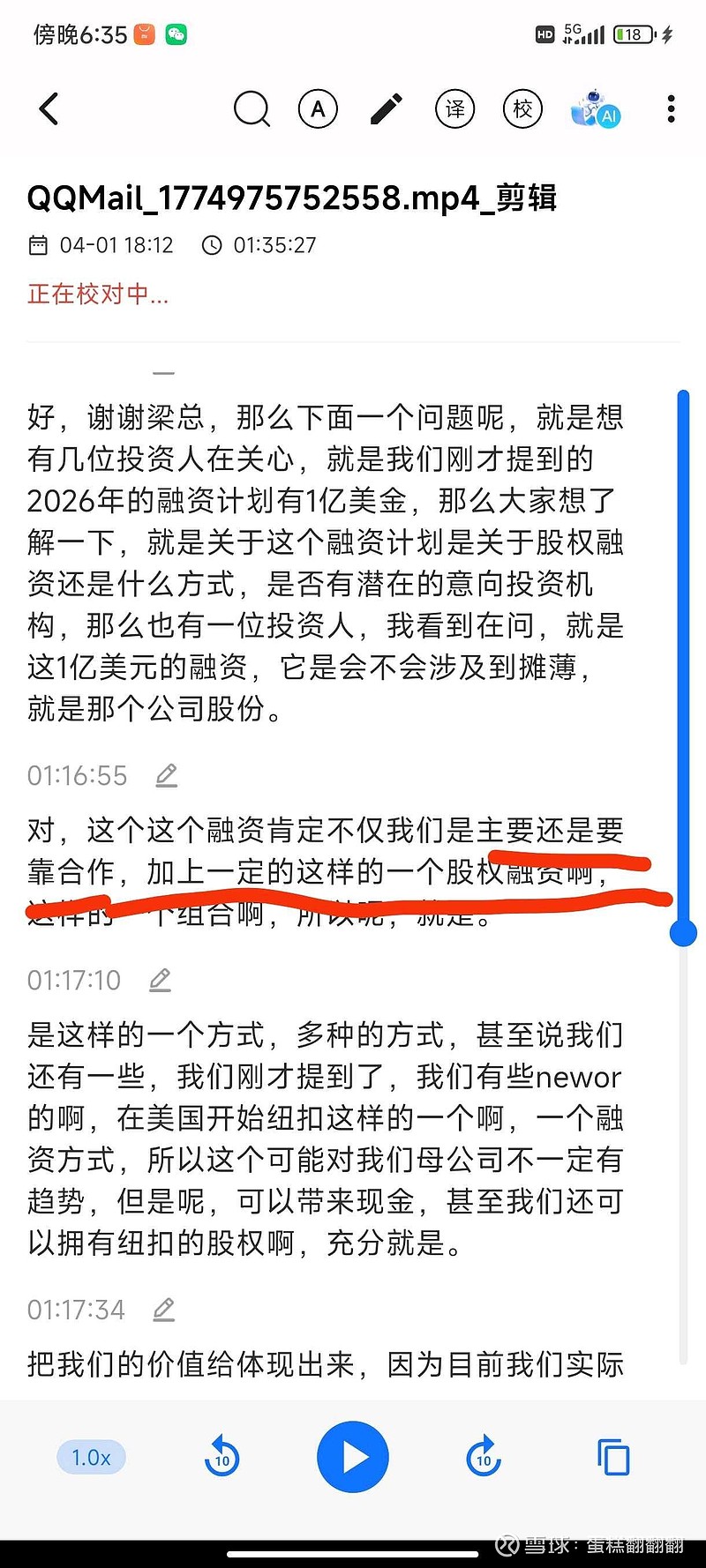706x1568 pixels.
Task: Open the search icon in the toolbar
Action: point(252,108)
